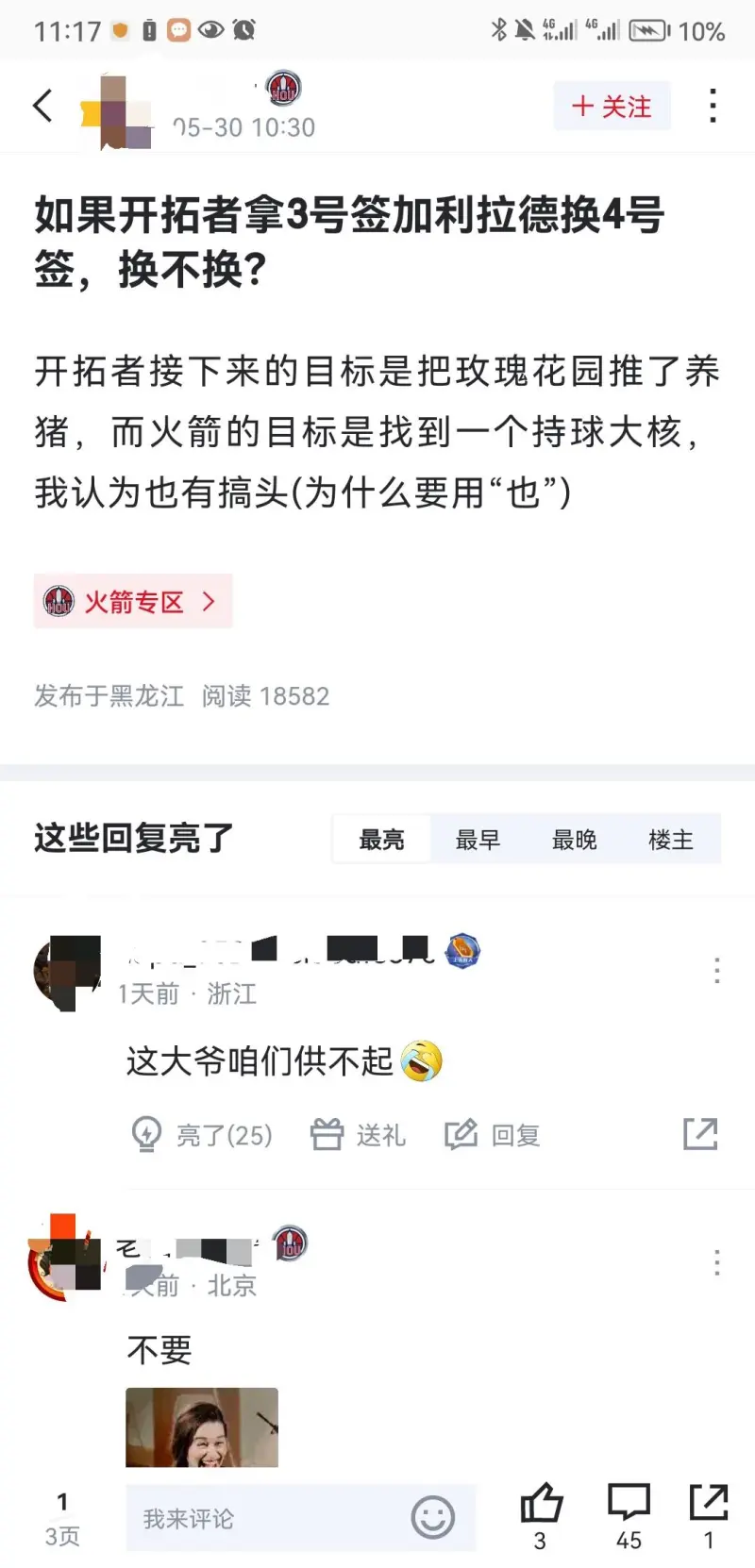The height and width of the screenshot is (1568, 755).
Task: Share the post from the bottom bar
Action: tap(709, 1505)
